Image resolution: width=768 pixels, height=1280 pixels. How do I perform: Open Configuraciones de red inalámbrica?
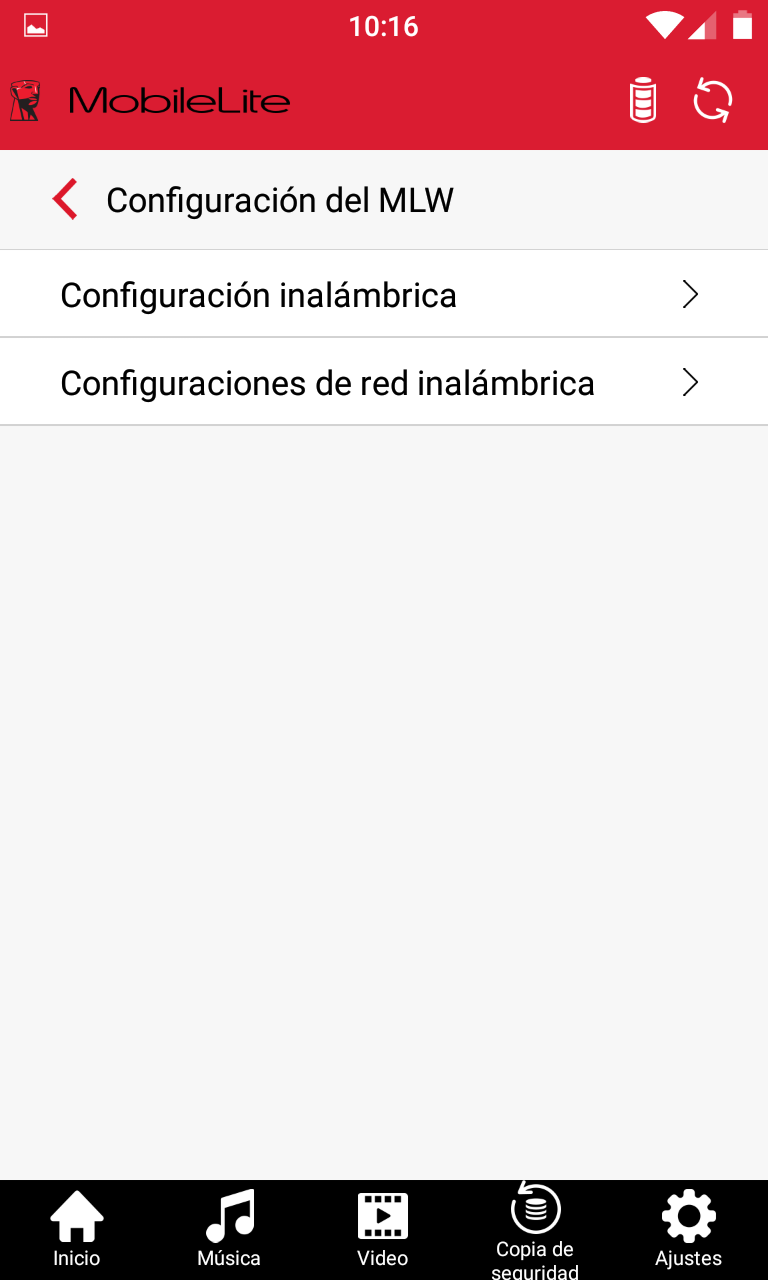click(x=384, y=382)
